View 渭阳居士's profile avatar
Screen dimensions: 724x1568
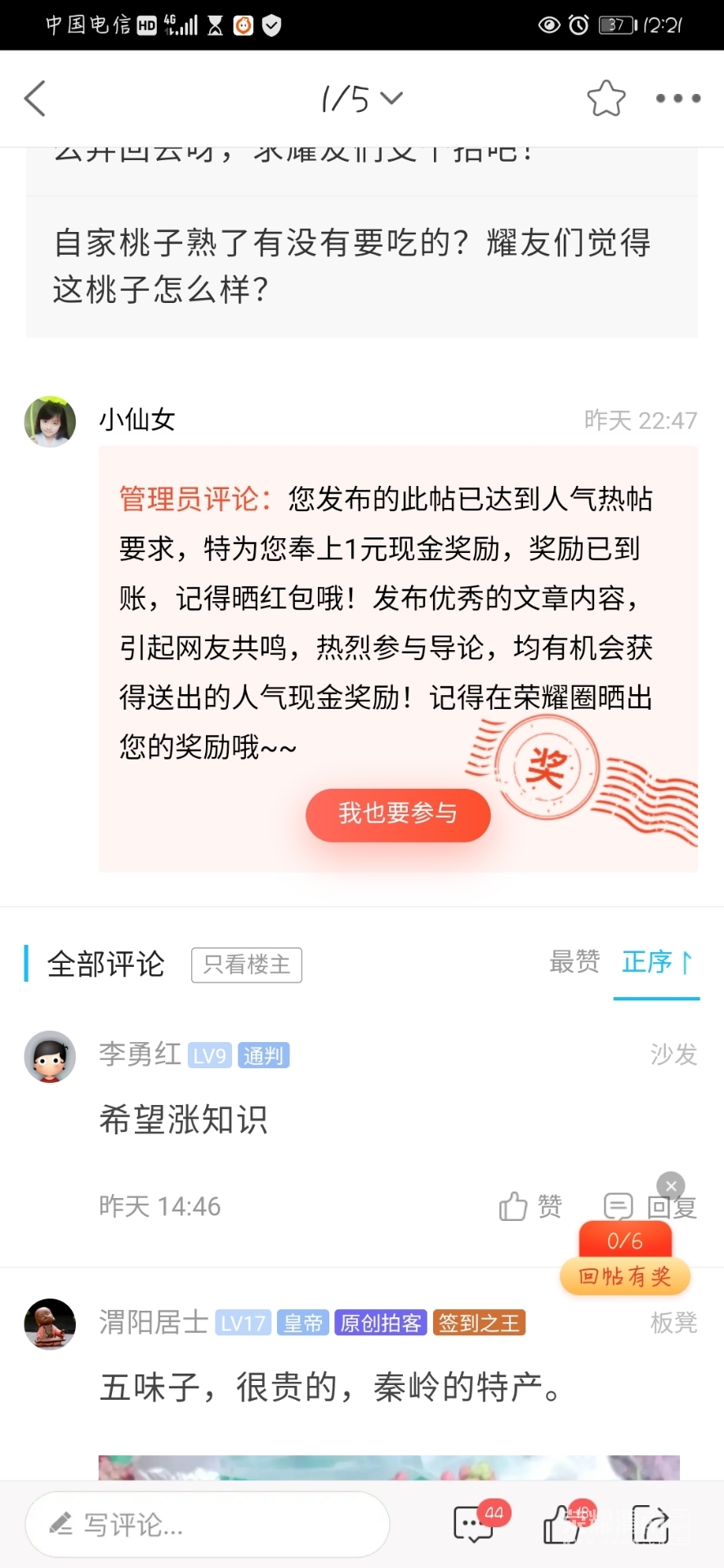click(x=50, y=1324)
